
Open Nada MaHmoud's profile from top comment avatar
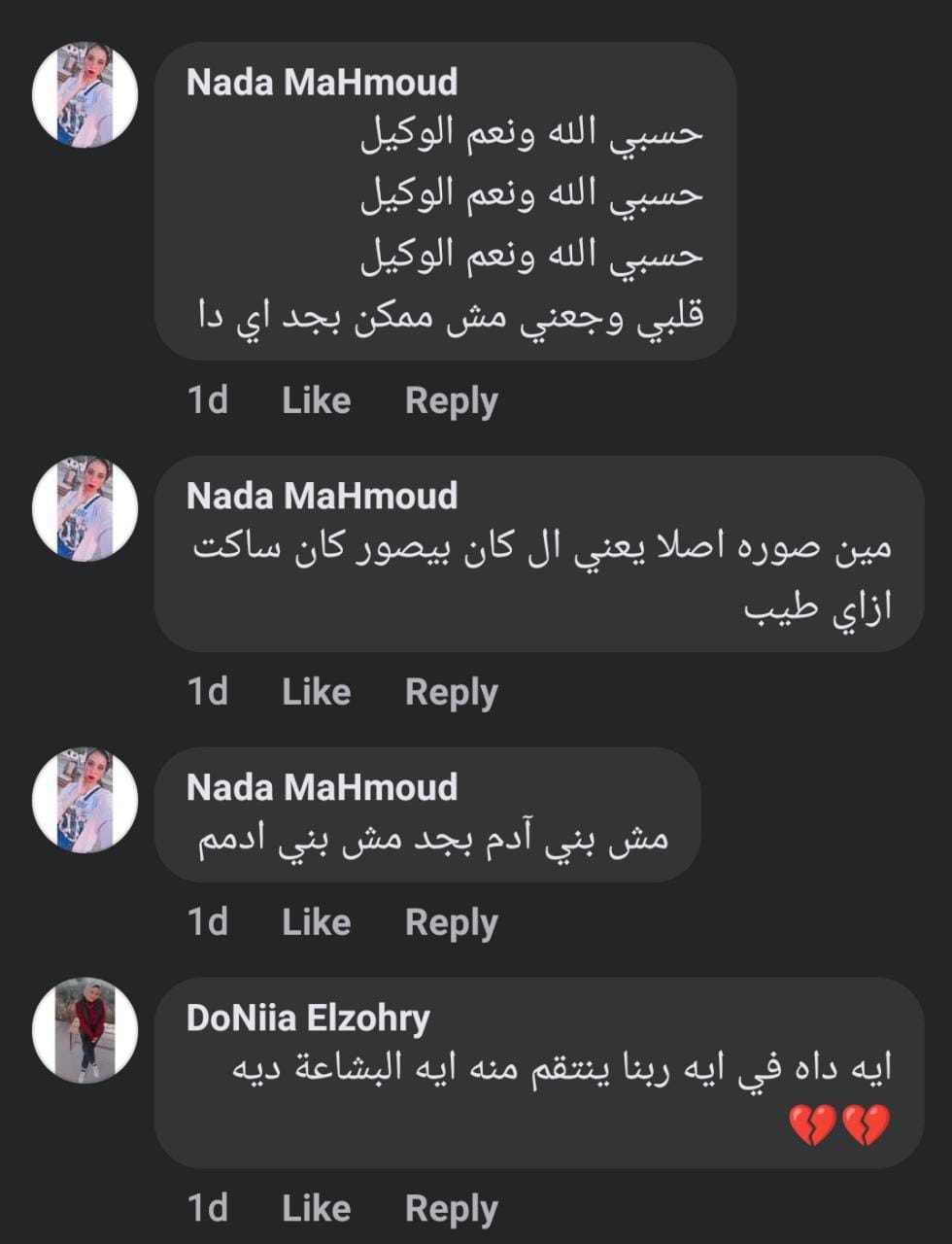85,94
